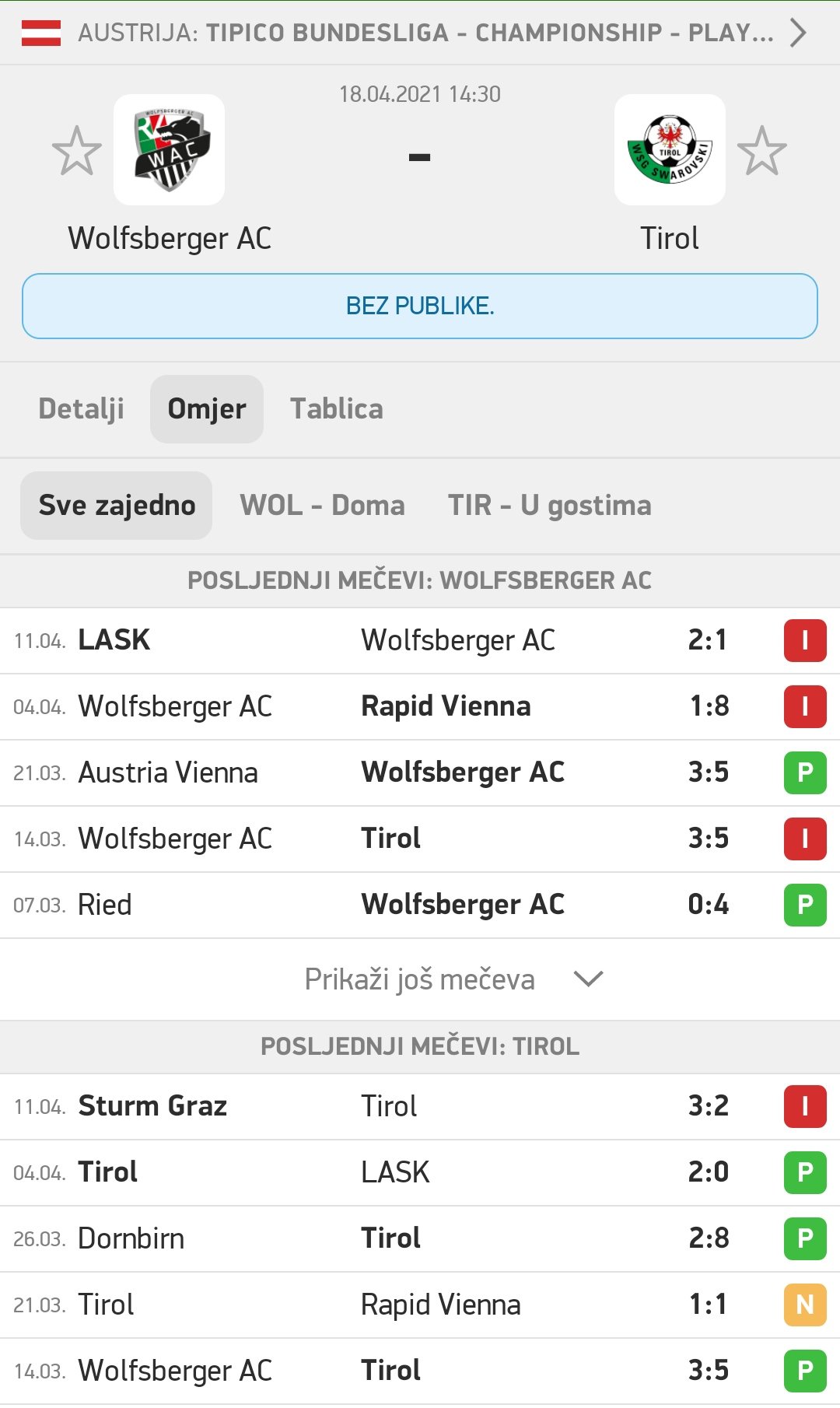Favorite Wolfsberger AC with the star
Viewport: 840px width, 1408px height.
(77, 151)
